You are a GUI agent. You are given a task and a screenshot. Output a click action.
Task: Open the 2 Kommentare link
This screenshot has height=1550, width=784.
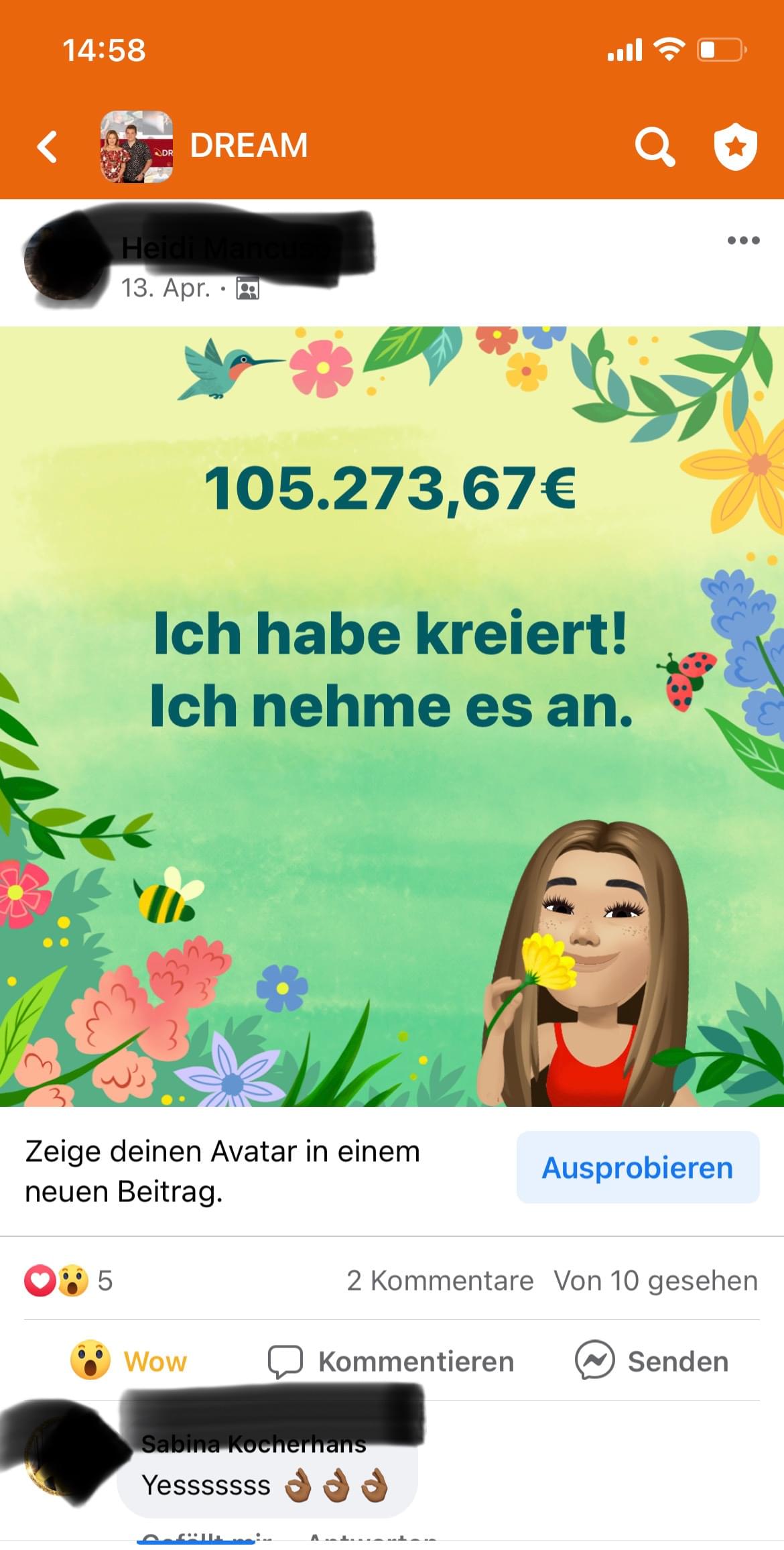pos(440,1281)
